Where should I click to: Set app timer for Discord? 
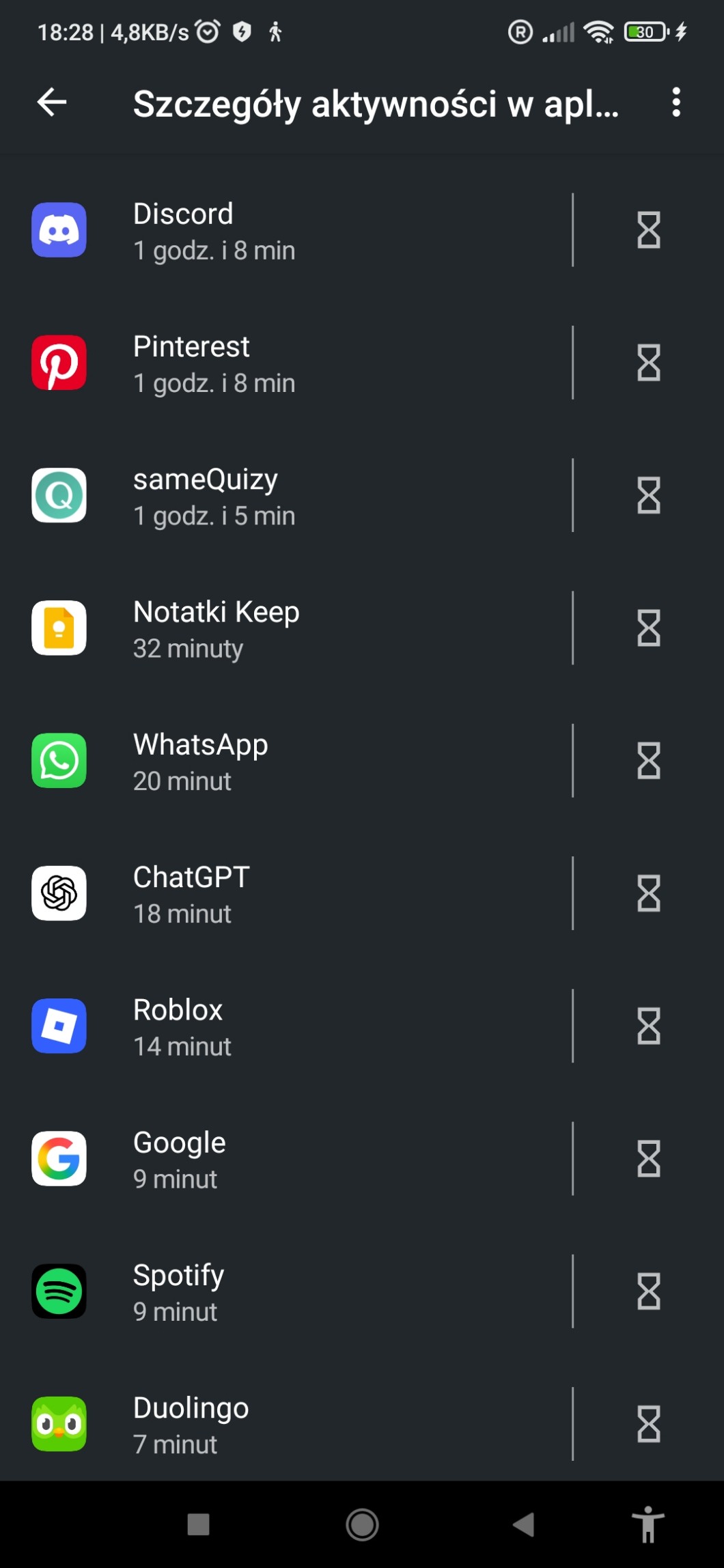(648, 230)
